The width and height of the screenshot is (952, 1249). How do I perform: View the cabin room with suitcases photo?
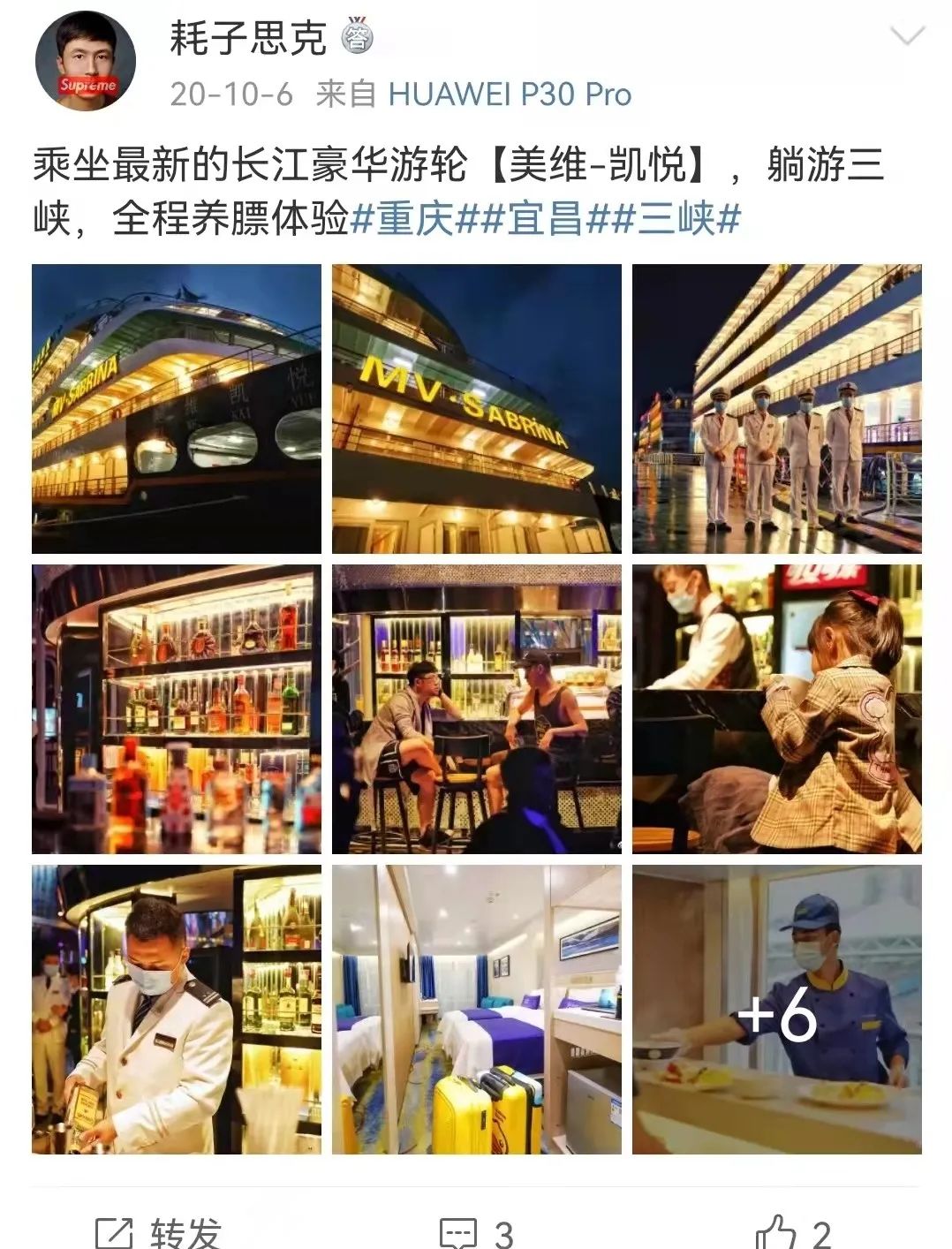click(476, 1010)
